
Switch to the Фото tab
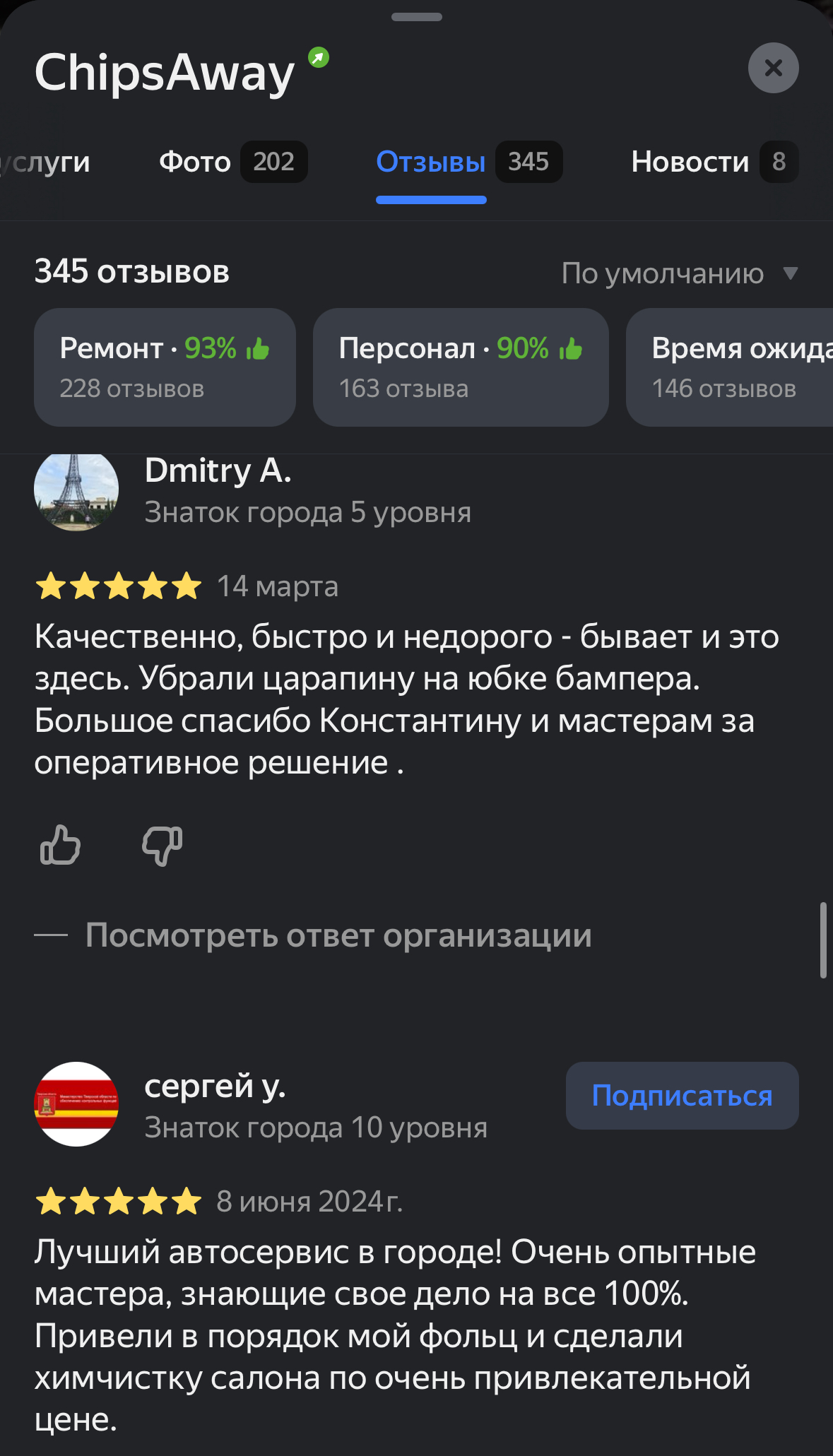click(x=232, y=162)
